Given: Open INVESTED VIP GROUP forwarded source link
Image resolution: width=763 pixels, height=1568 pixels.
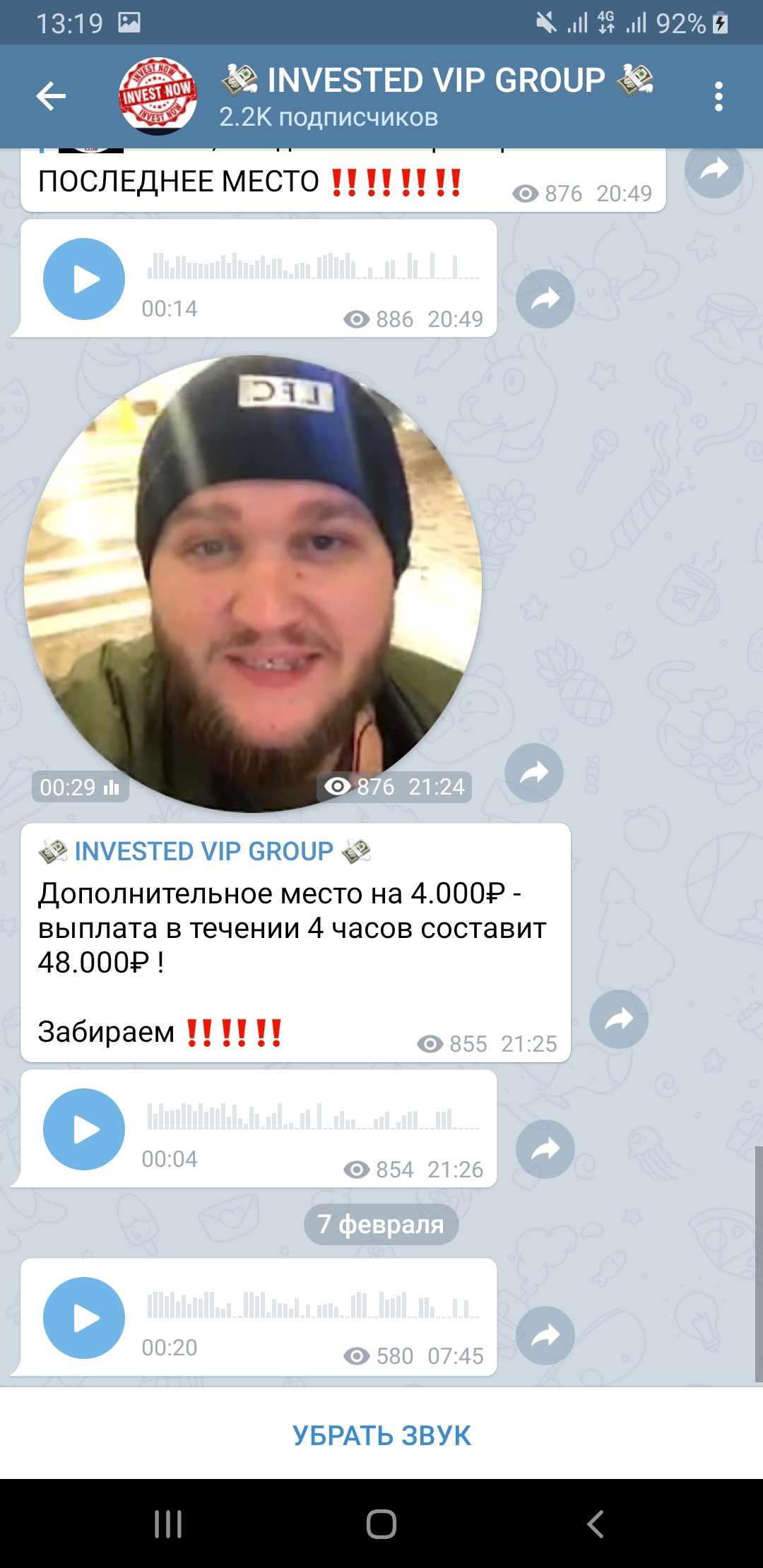Looking at the screenshot, I should coord(204,852).
